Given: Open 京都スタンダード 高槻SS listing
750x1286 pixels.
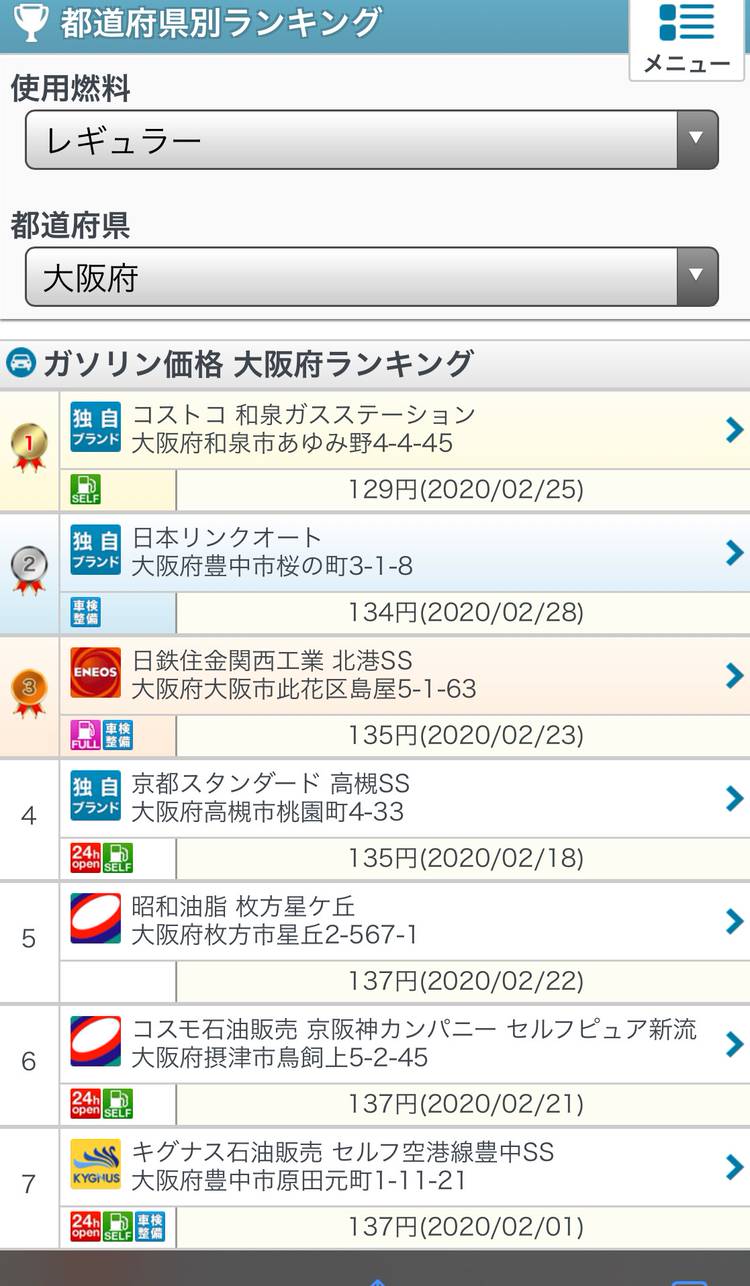Looking at the screenshot, I should [x=400, y=798].
